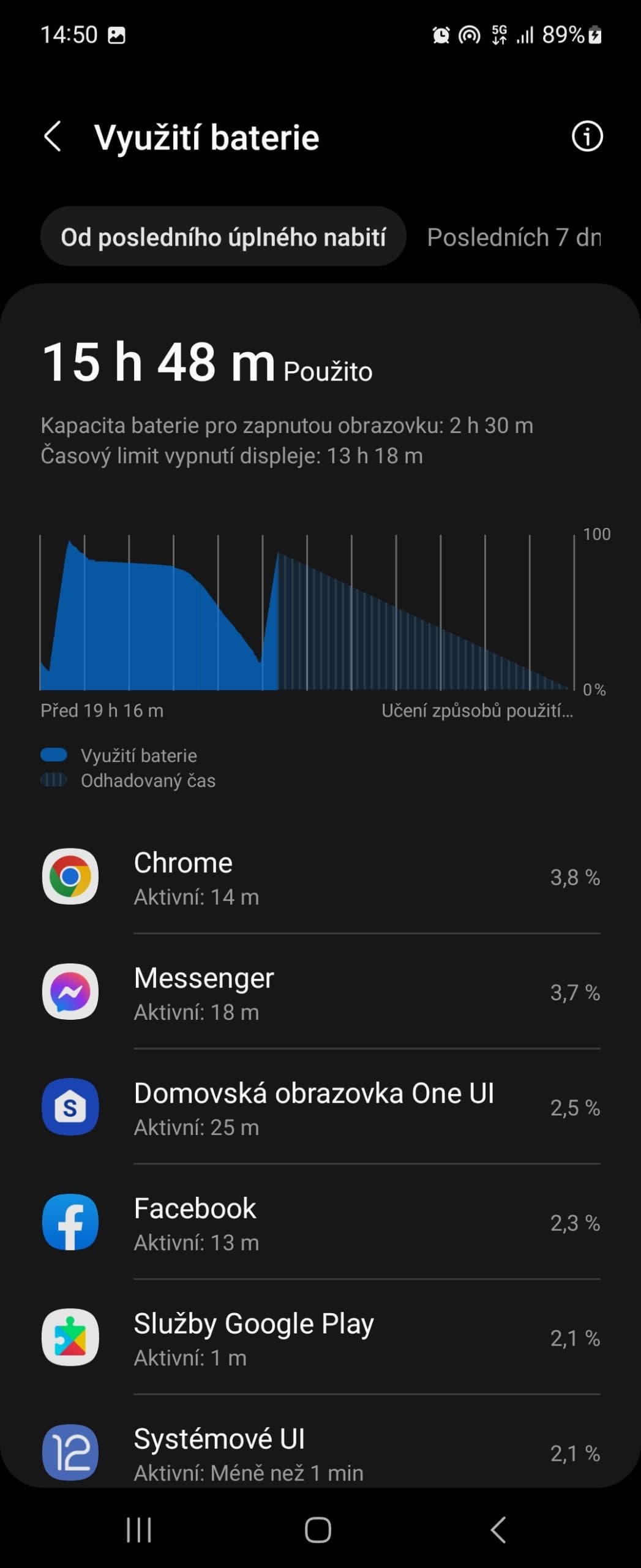Open Chrome battery usage details
The image size is (641, 1568).
[320, 878]
